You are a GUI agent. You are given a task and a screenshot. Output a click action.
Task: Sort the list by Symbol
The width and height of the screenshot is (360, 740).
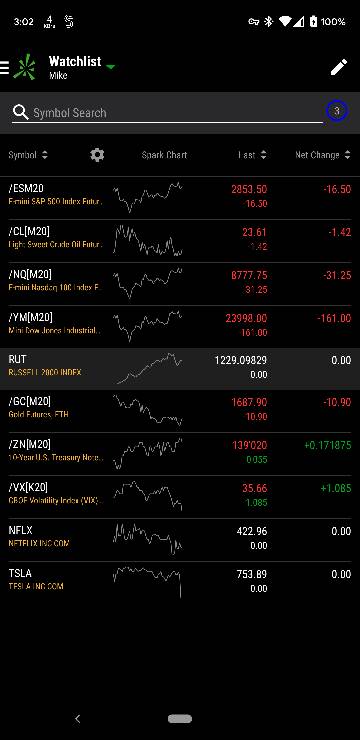pyautogui.click(x=28, y=155)
